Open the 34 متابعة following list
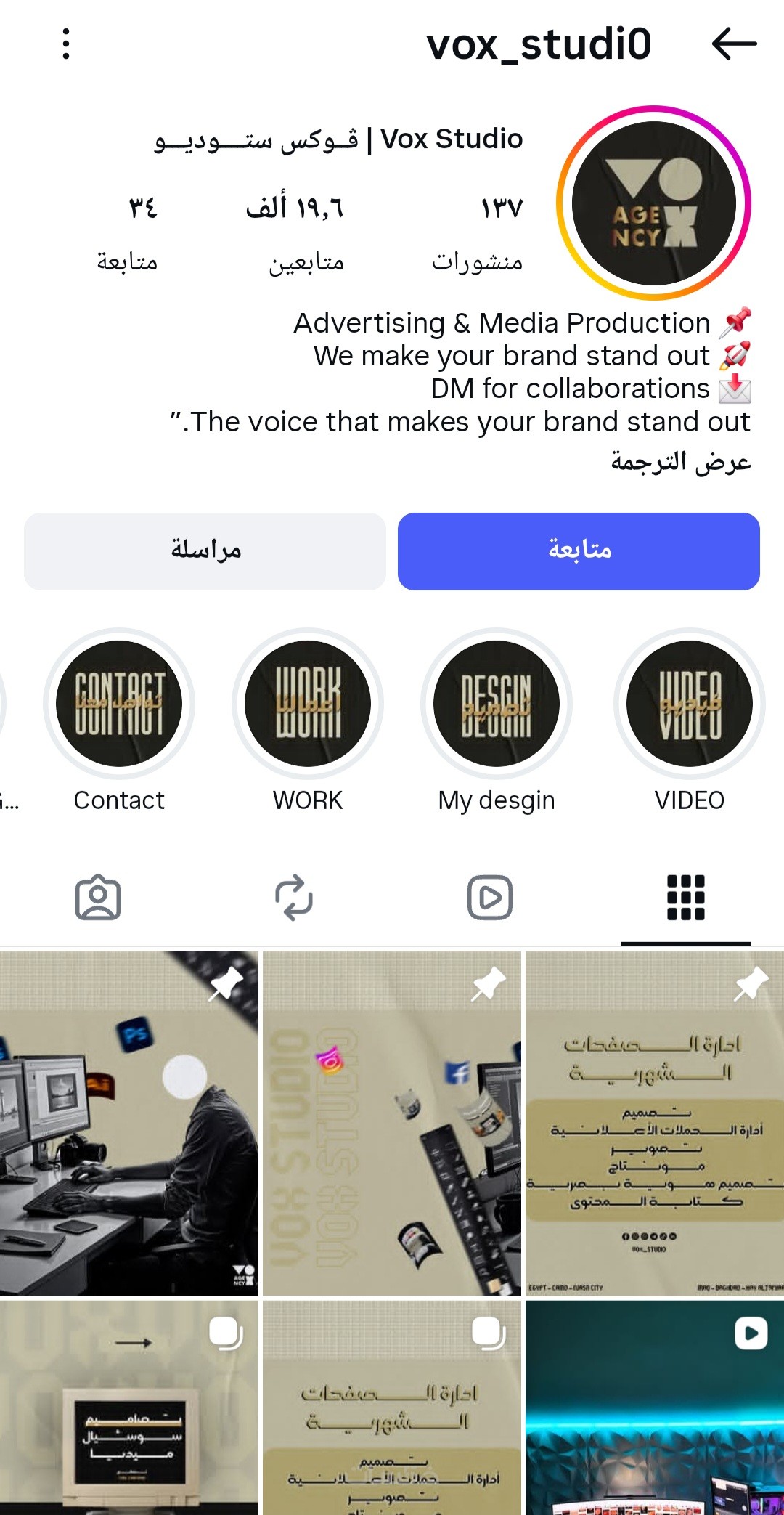Image resolution: width=784 pixels, height=1515 pixels. [x=128, y=232]
